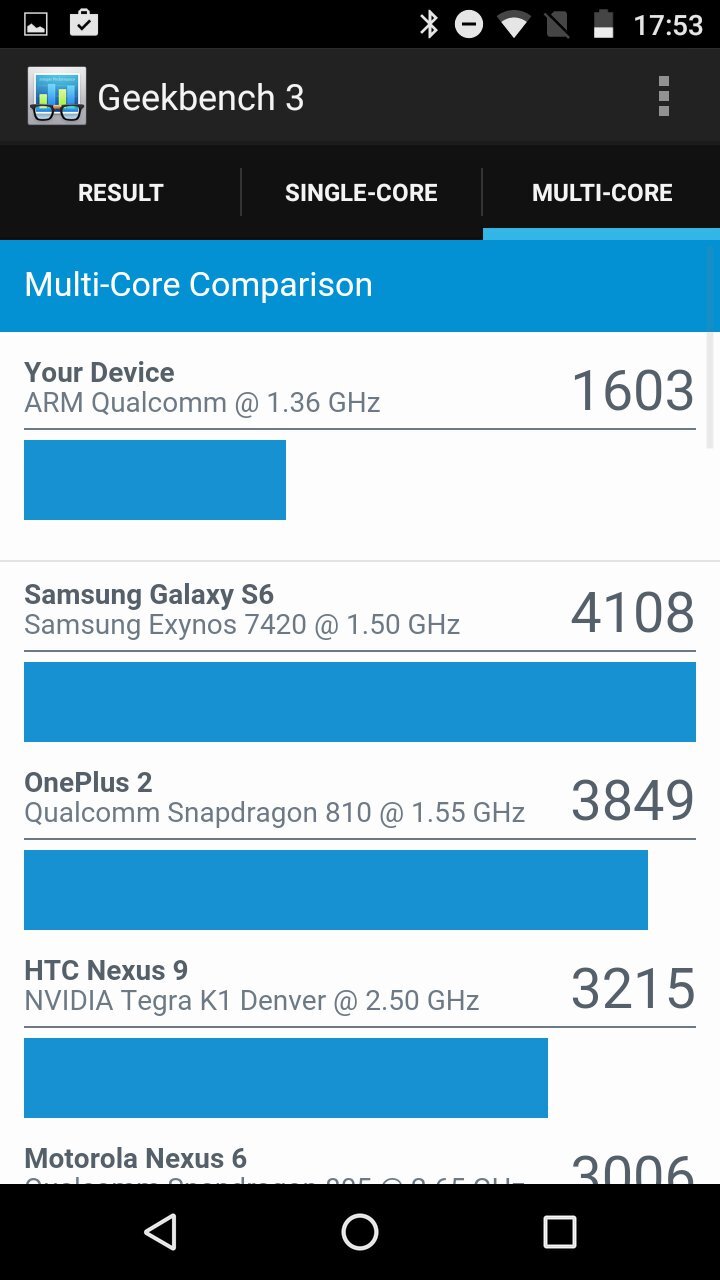
Task: Open the overflow menu
Action: (663, 97)
